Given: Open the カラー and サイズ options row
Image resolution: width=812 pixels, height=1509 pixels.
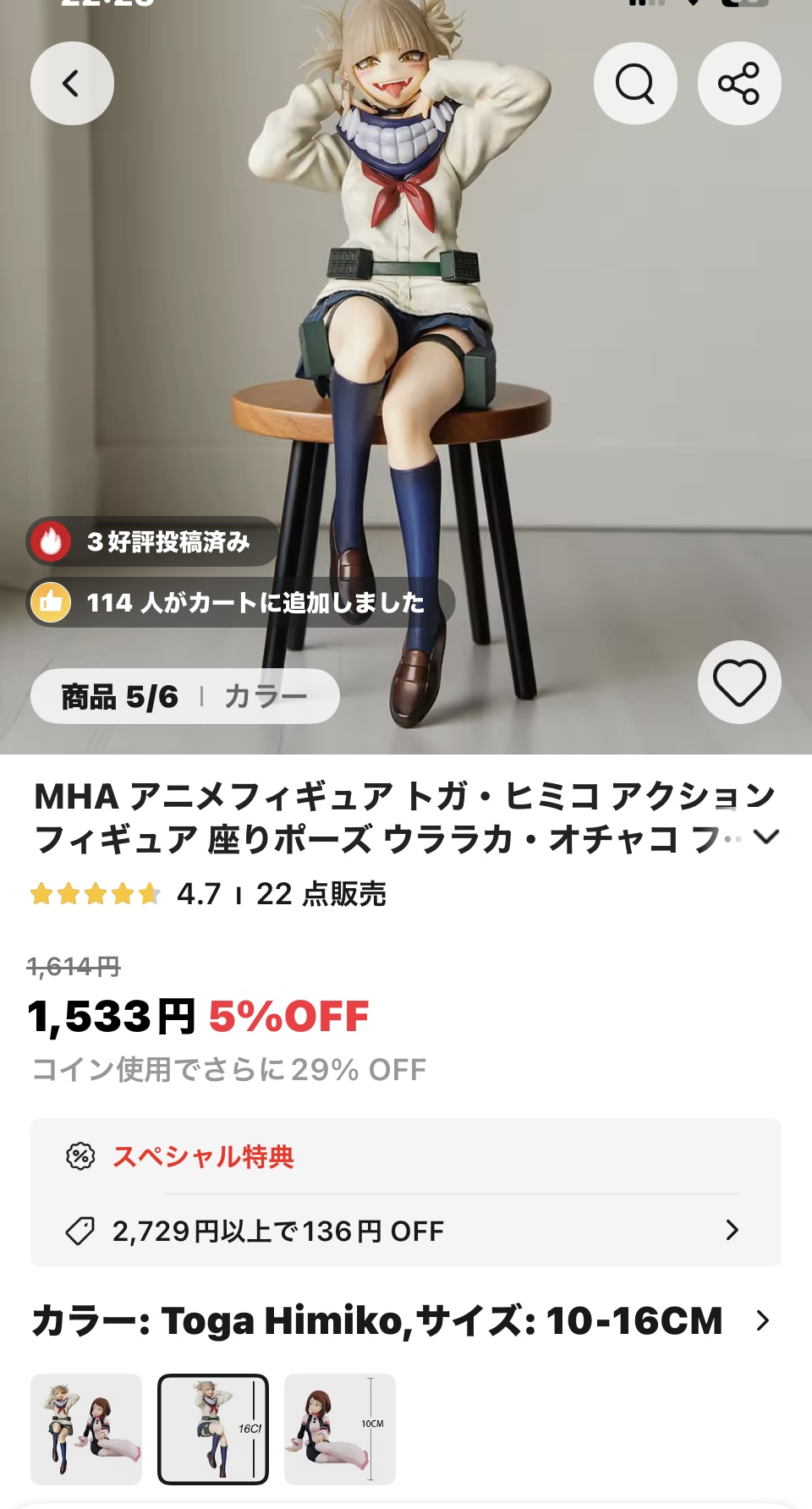Looking at the screenshot, I should click(x=406, y=1320).
